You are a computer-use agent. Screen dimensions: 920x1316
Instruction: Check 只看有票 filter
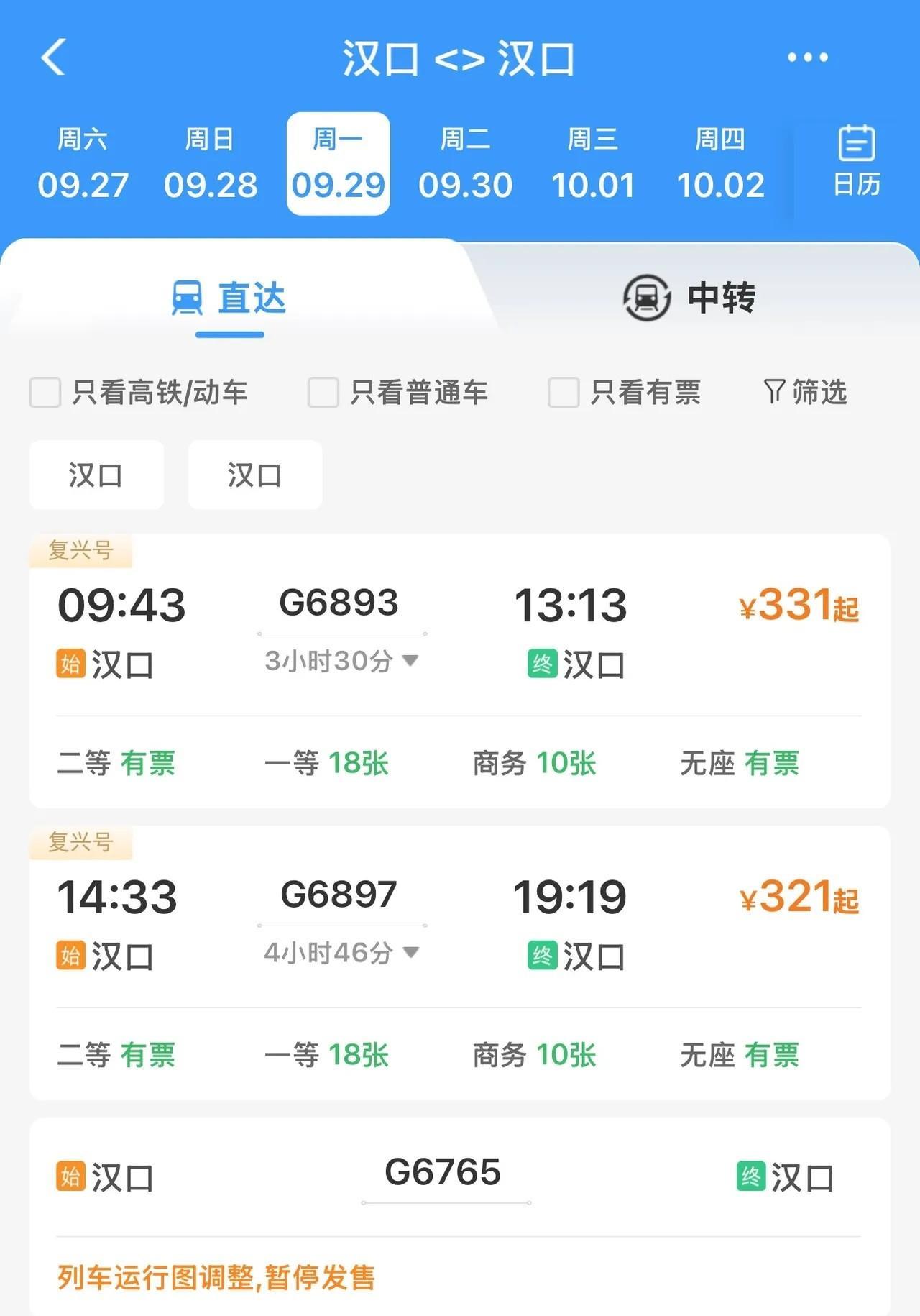[x=563, y=393]
